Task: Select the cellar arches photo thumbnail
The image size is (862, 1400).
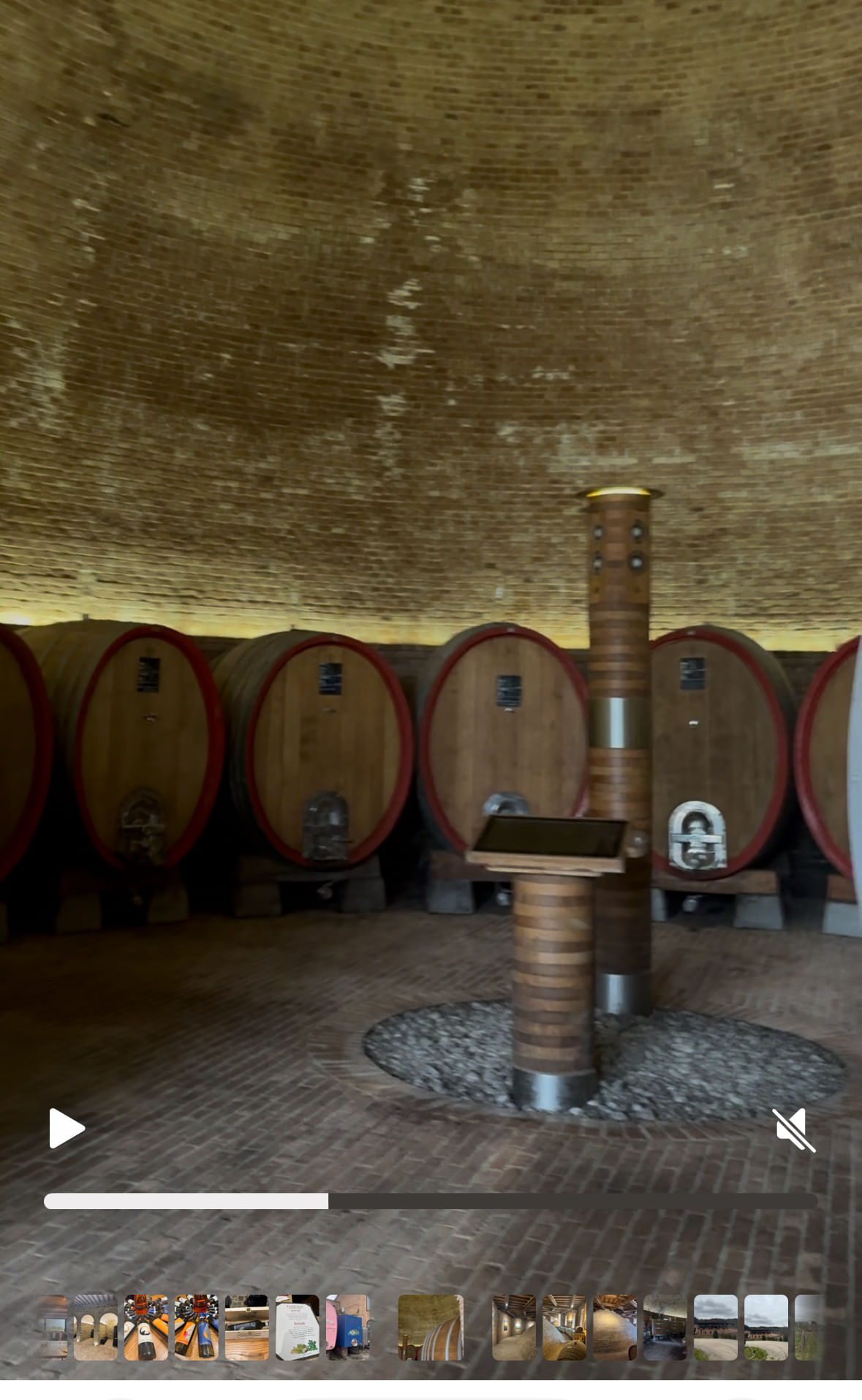Action: tap(95, 1328)
